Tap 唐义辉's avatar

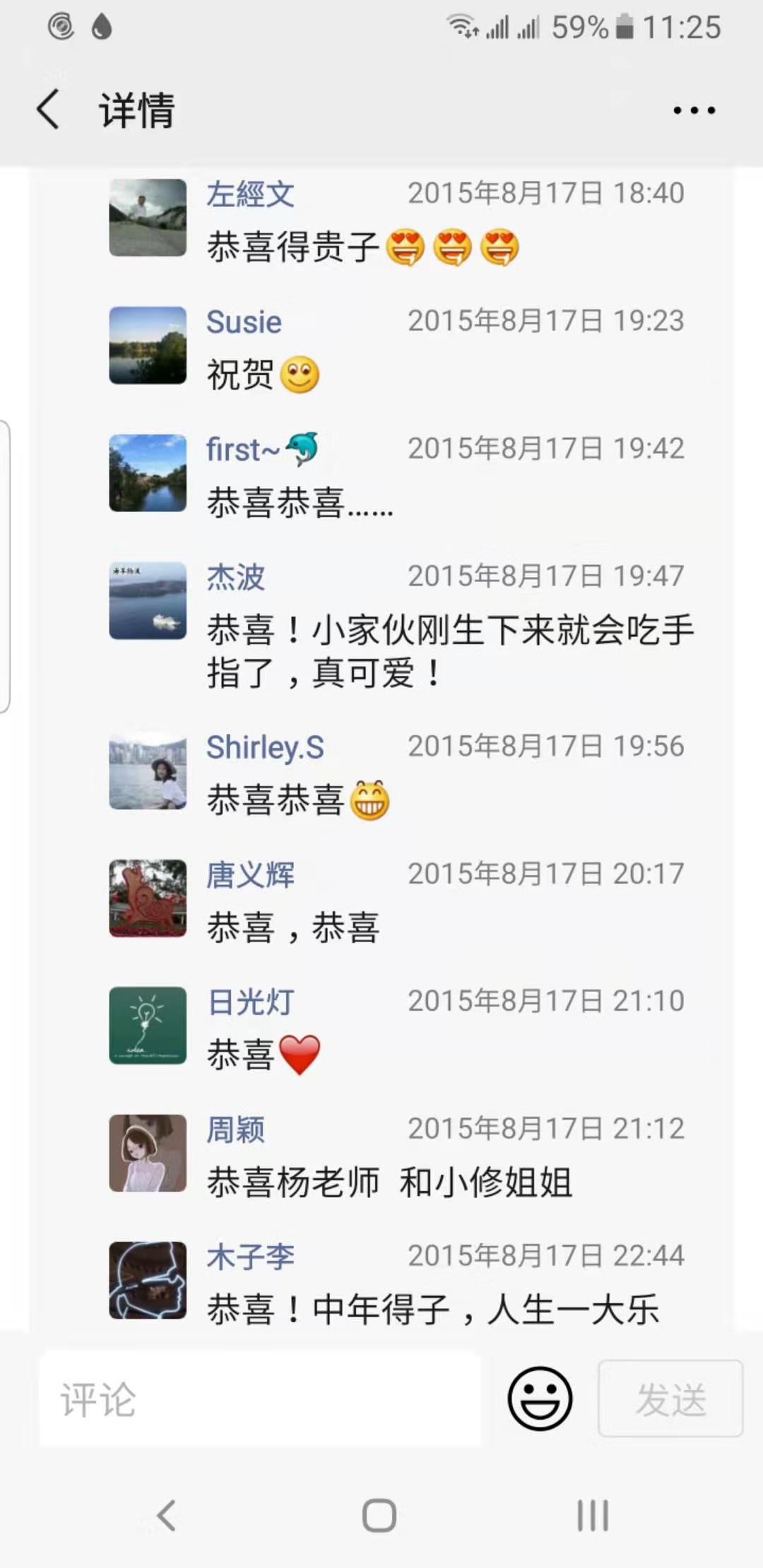(148, 898)
